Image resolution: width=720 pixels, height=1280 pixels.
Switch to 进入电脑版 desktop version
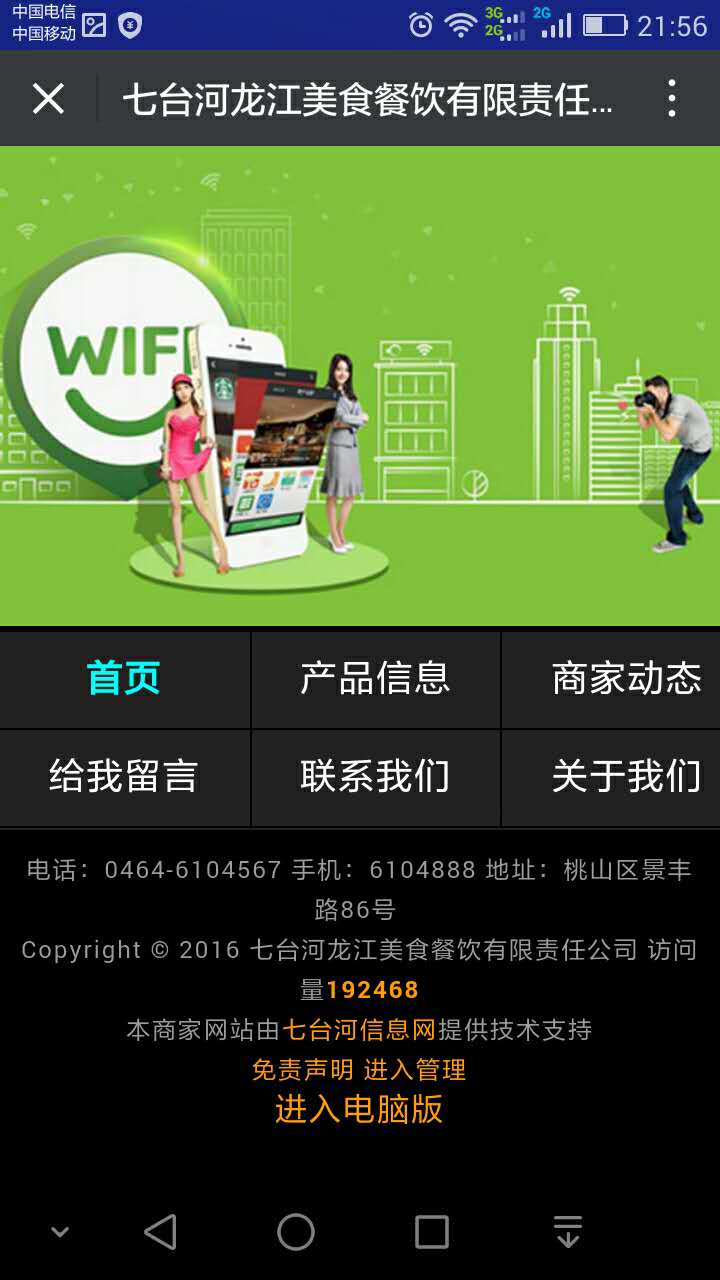pyautogui.click(x=359, y=1109)
